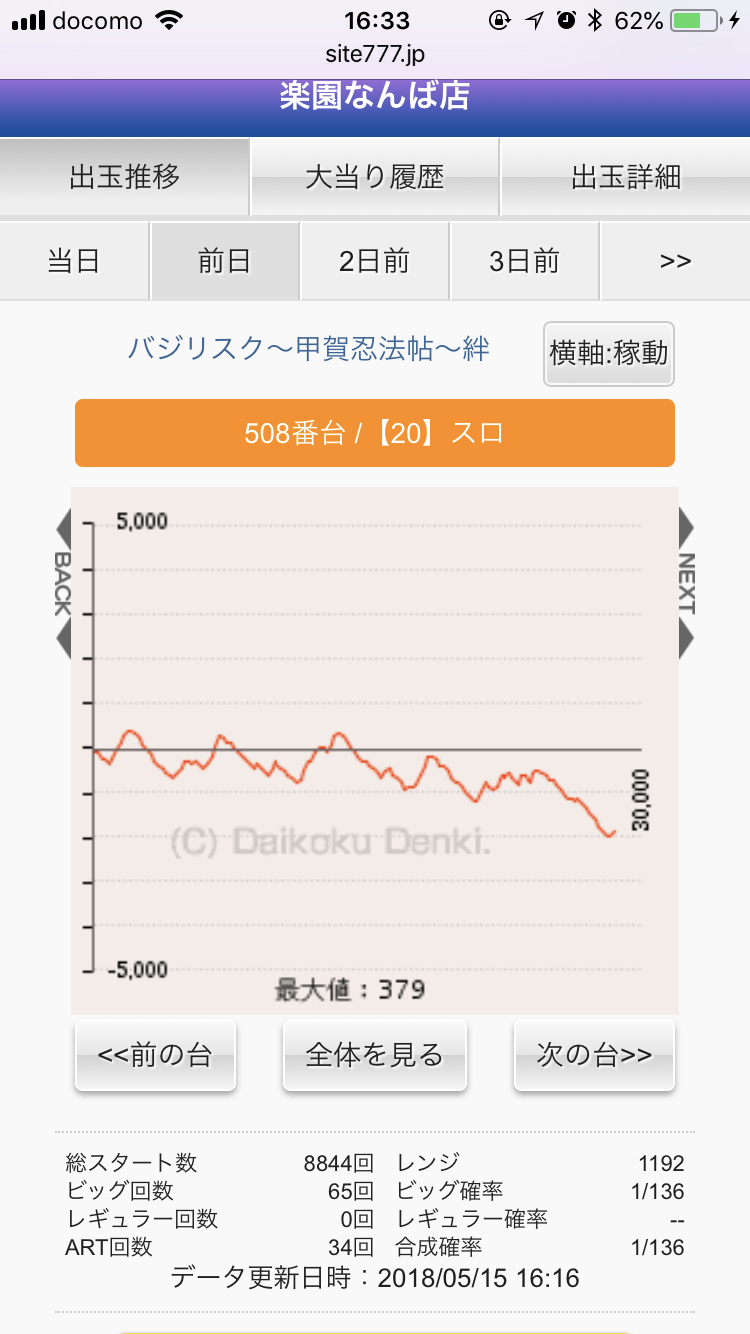The image size is (750, 1334).
Task: Show data from 3日前
Action: pos(525,261)
